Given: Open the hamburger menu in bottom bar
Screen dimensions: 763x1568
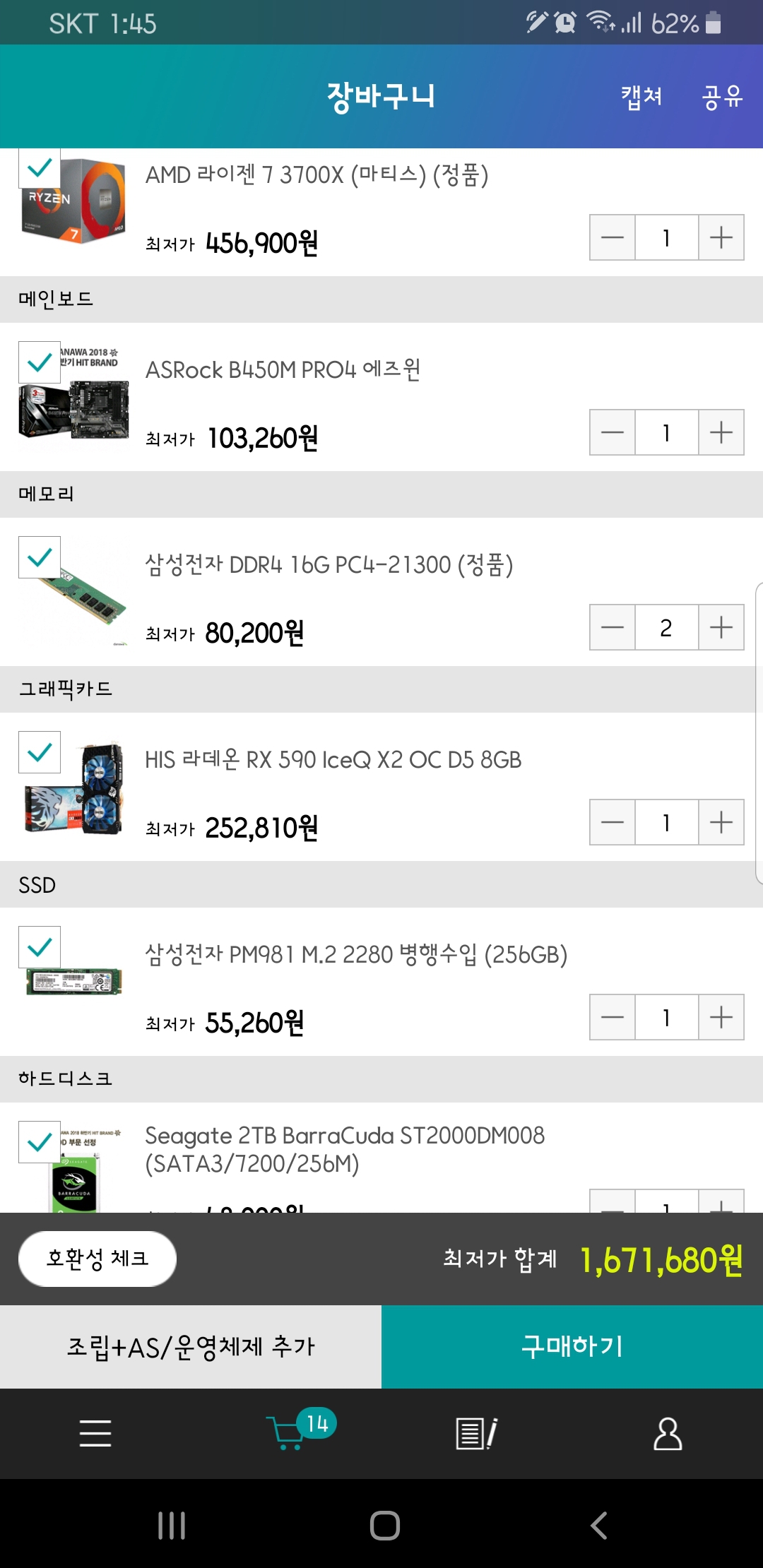Looking at the screenshot, I should (95, 1434).
